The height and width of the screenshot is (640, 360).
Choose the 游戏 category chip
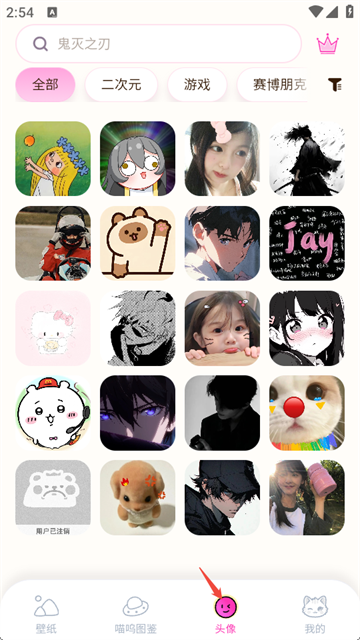click(x=197, y=84)
